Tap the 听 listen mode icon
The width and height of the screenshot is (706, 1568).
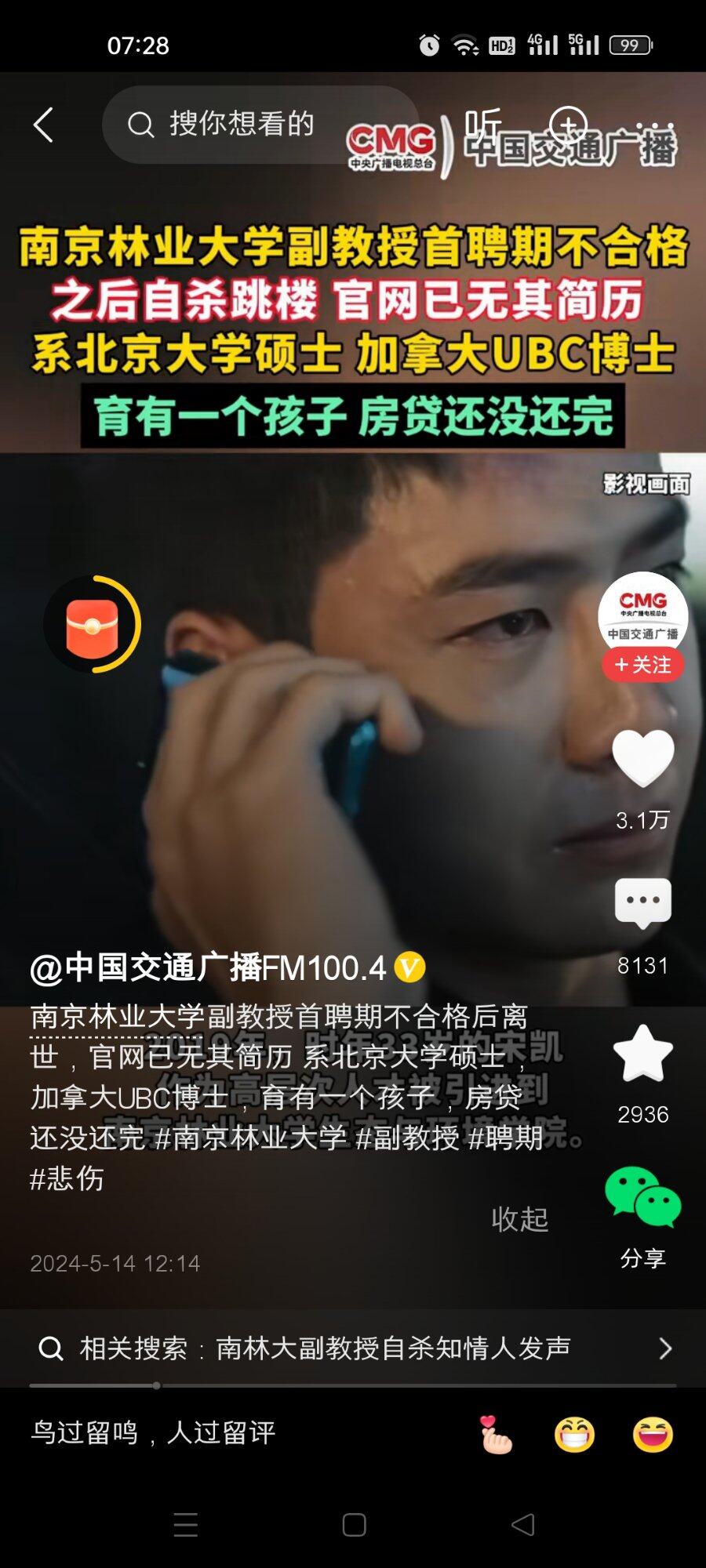click(482, 123)
